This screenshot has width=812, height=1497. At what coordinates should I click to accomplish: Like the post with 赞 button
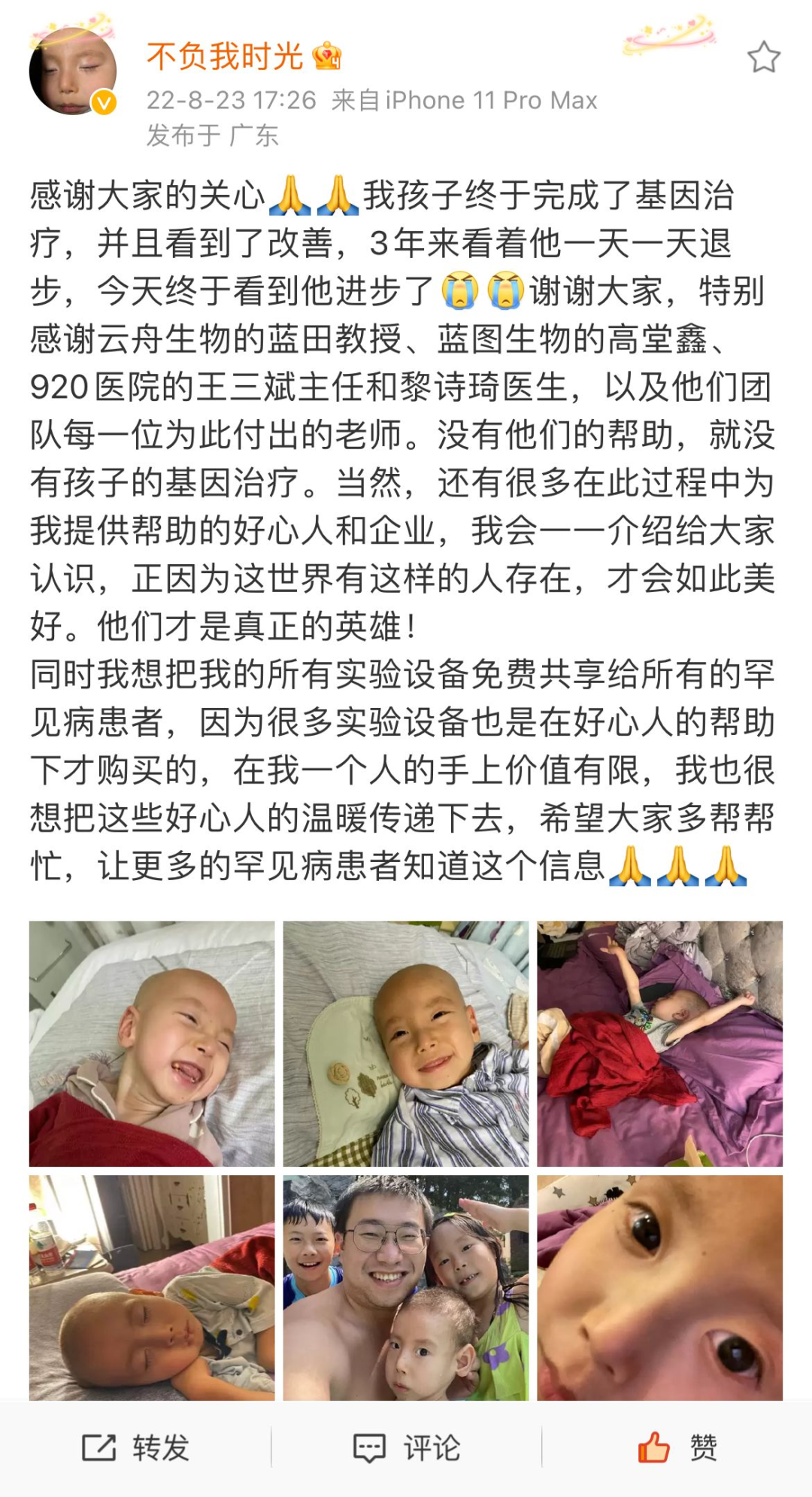point(677,1447)
